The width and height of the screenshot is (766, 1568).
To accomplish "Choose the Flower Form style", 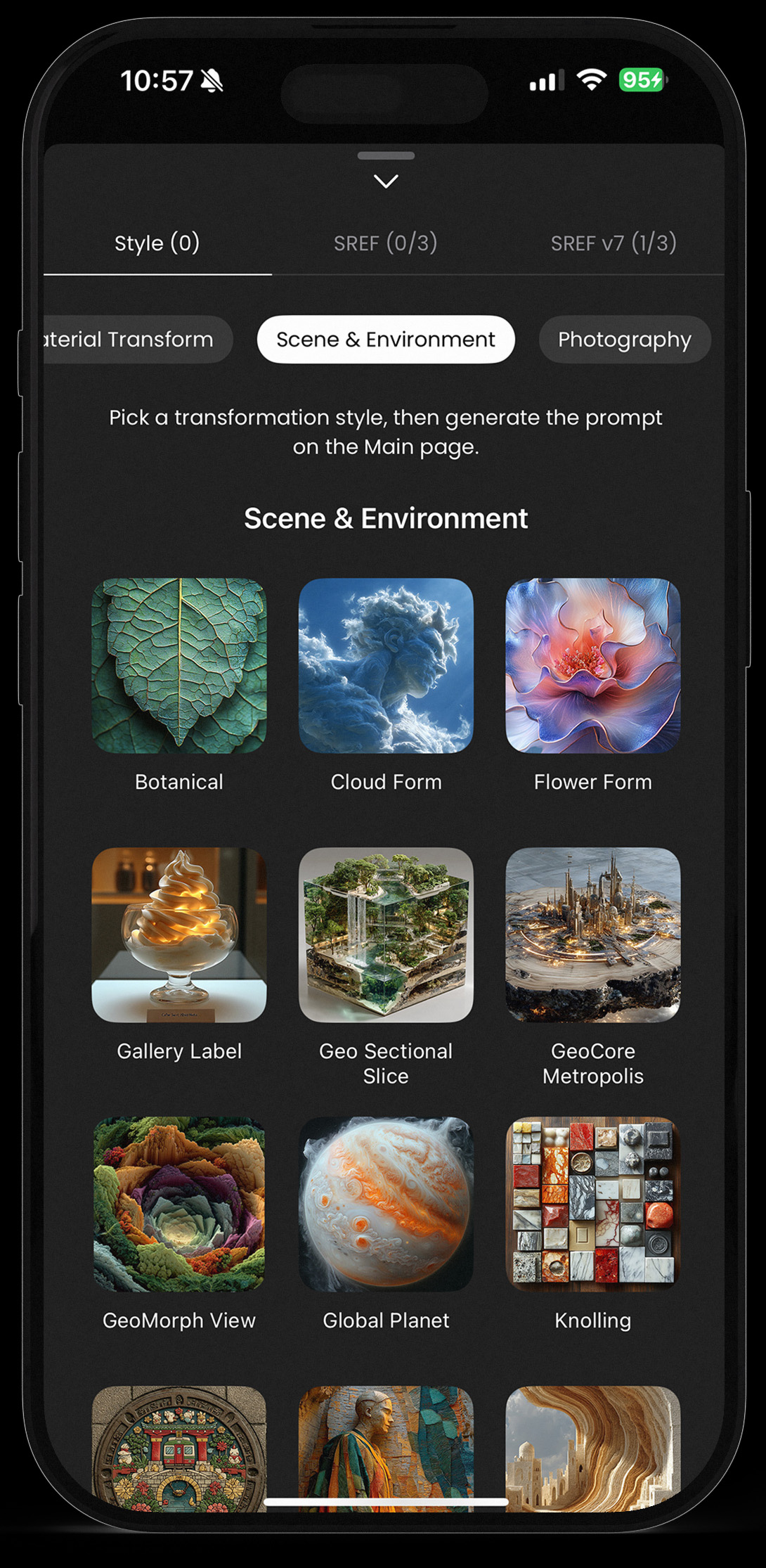I will point(592,666).
